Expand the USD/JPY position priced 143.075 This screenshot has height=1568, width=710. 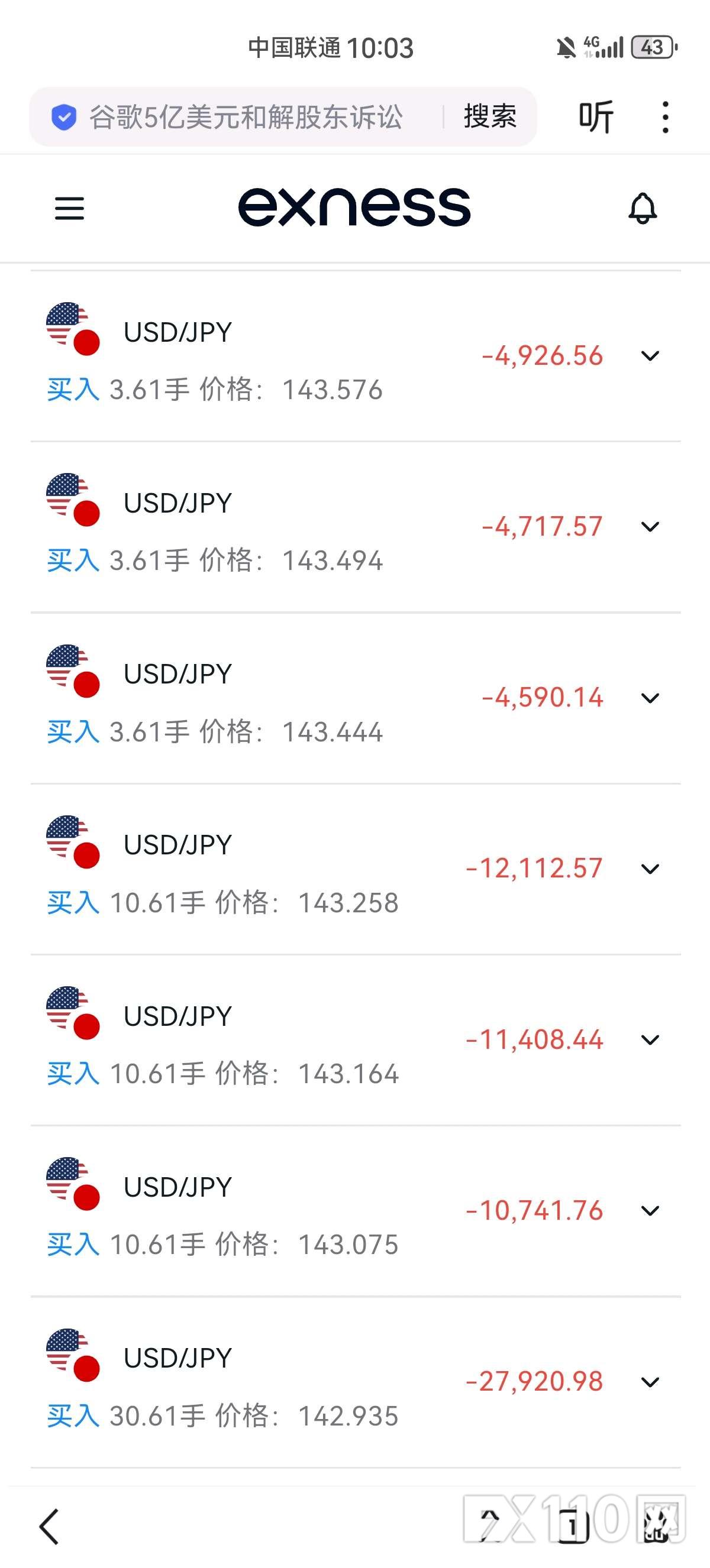pyautogui.click(x=650, y=1211)
